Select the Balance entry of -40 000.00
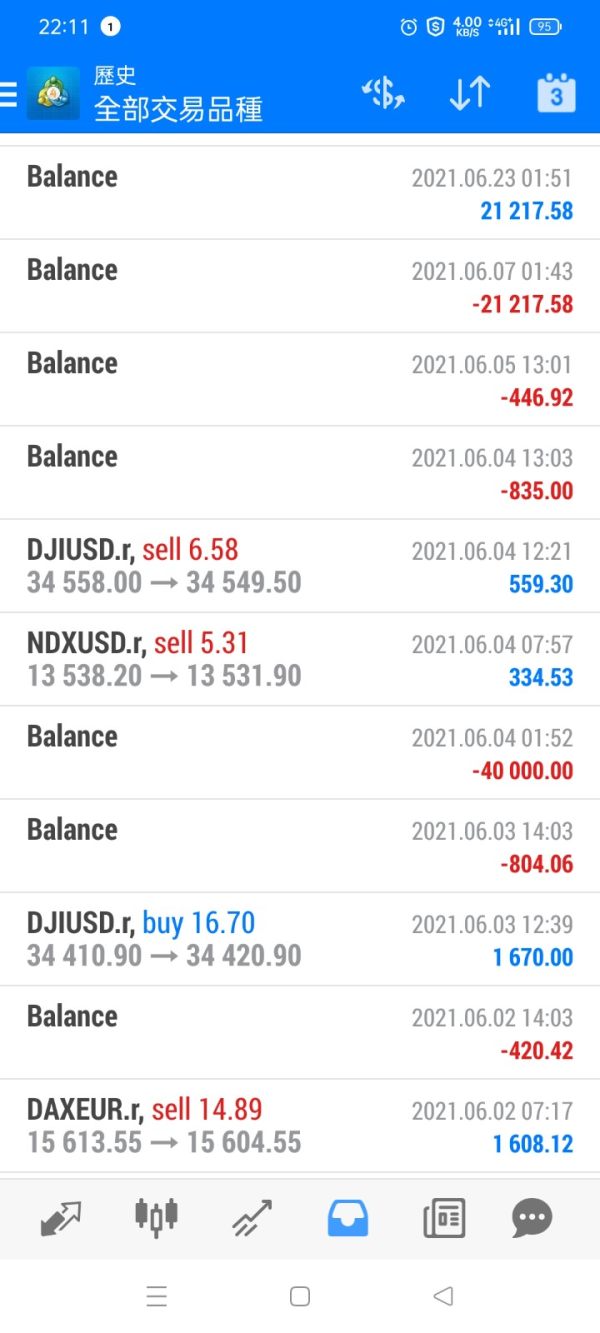 coord(300,752)
